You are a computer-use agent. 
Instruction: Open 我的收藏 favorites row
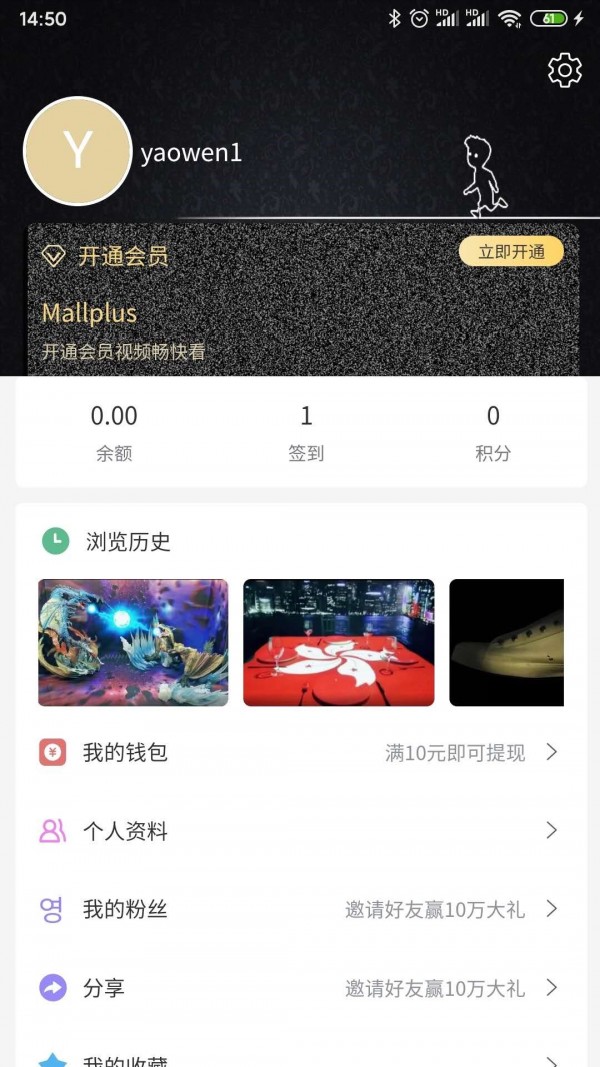(300, 1056)
